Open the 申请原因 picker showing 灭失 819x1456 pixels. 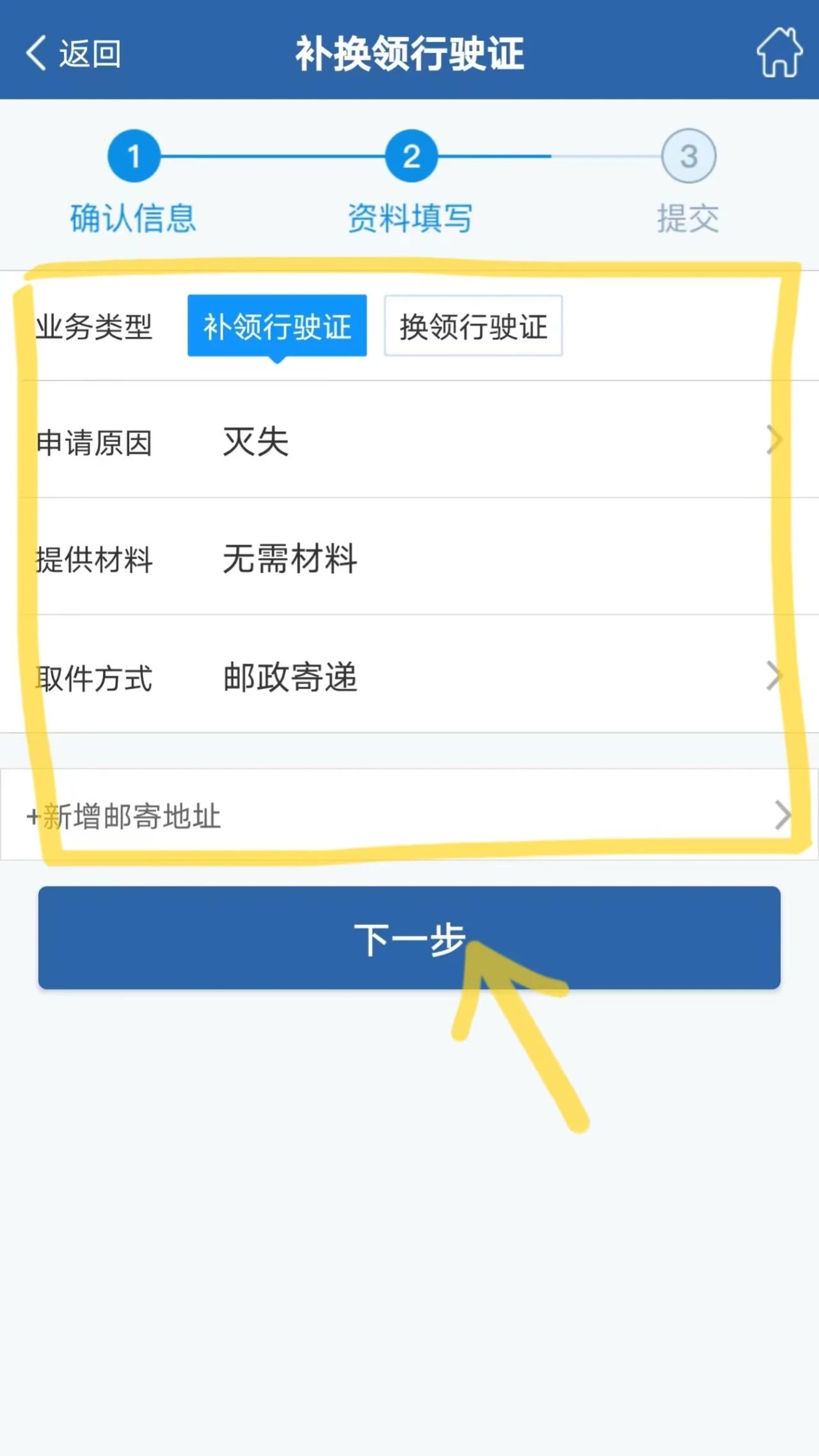409,441
